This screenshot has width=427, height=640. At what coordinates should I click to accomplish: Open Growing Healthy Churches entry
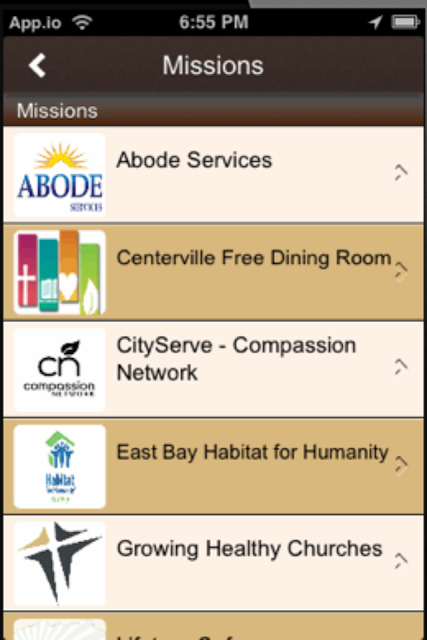(214, 563)
